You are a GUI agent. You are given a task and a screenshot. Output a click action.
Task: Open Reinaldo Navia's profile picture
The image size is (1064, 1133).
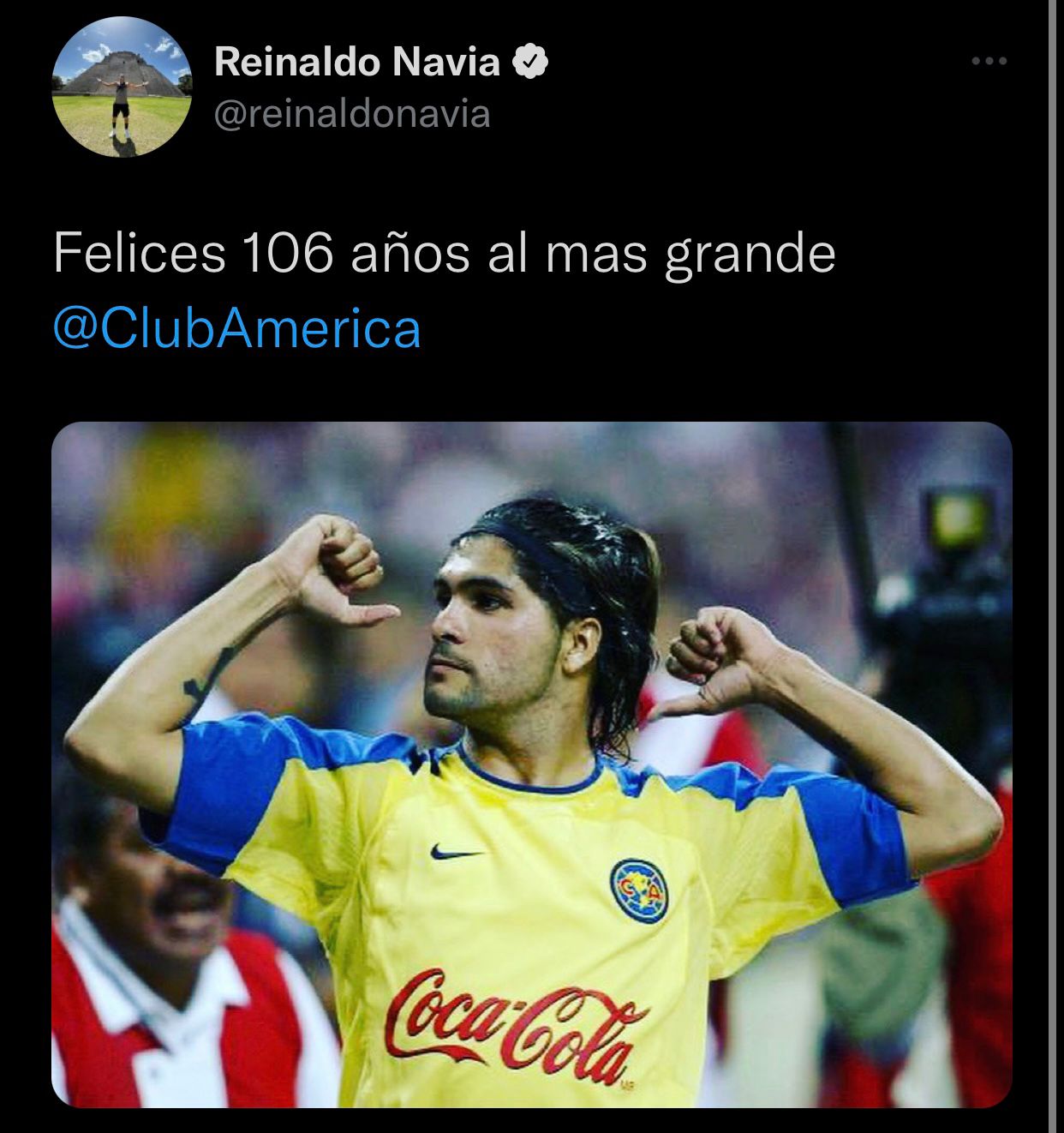pos(121,87)
